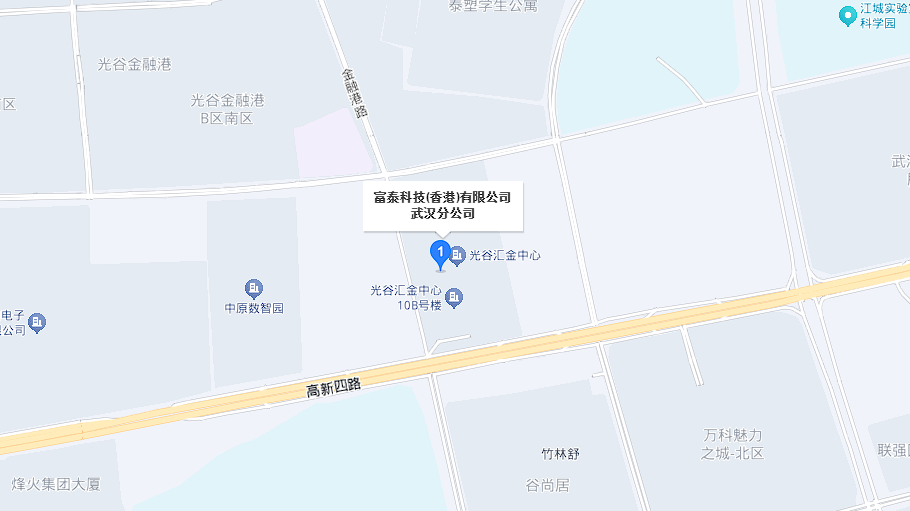910x511 pixels.
Task: Open the 光谷汇金中心10B号楼 point of interest
Action: point(455,297)
